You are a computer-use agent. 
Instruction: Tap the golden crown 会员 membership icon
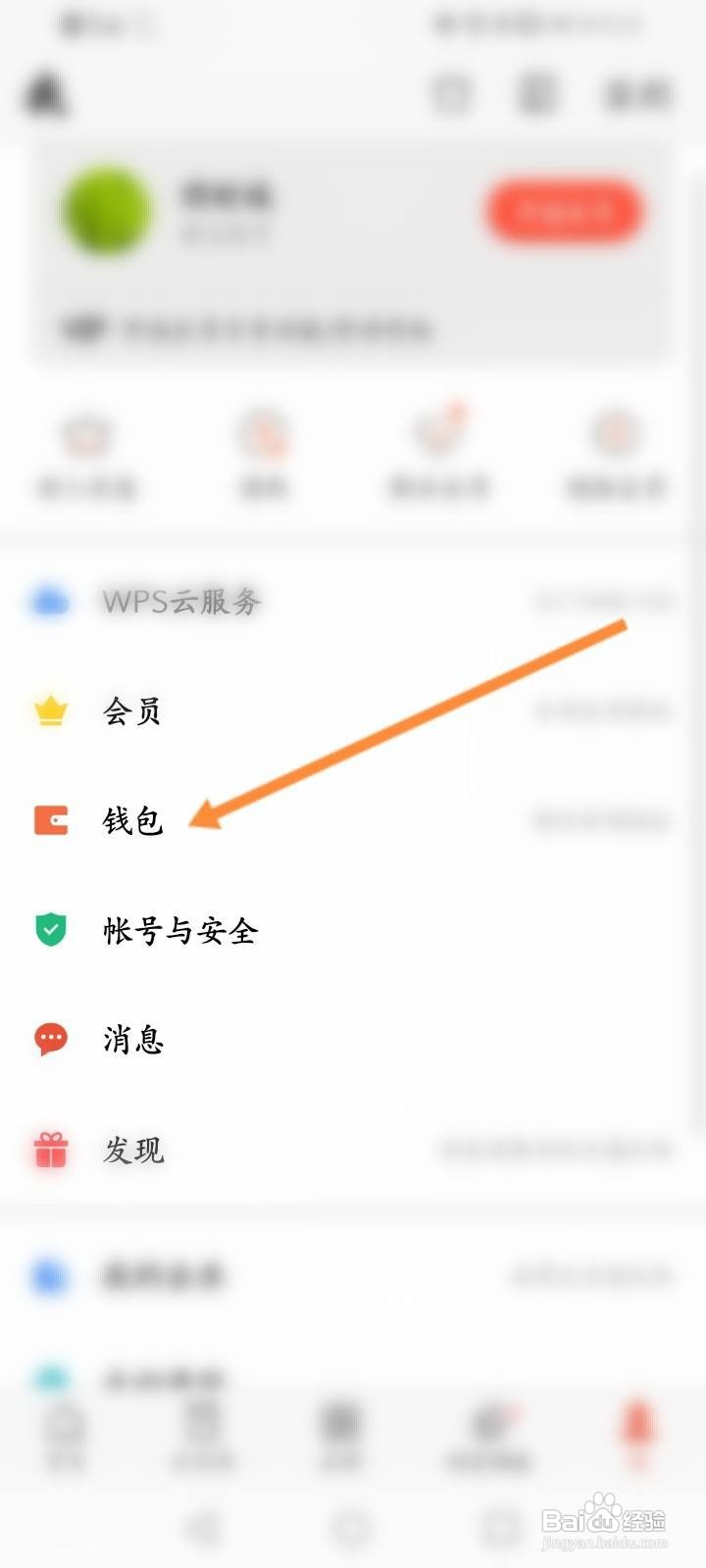tap(49, 711)
